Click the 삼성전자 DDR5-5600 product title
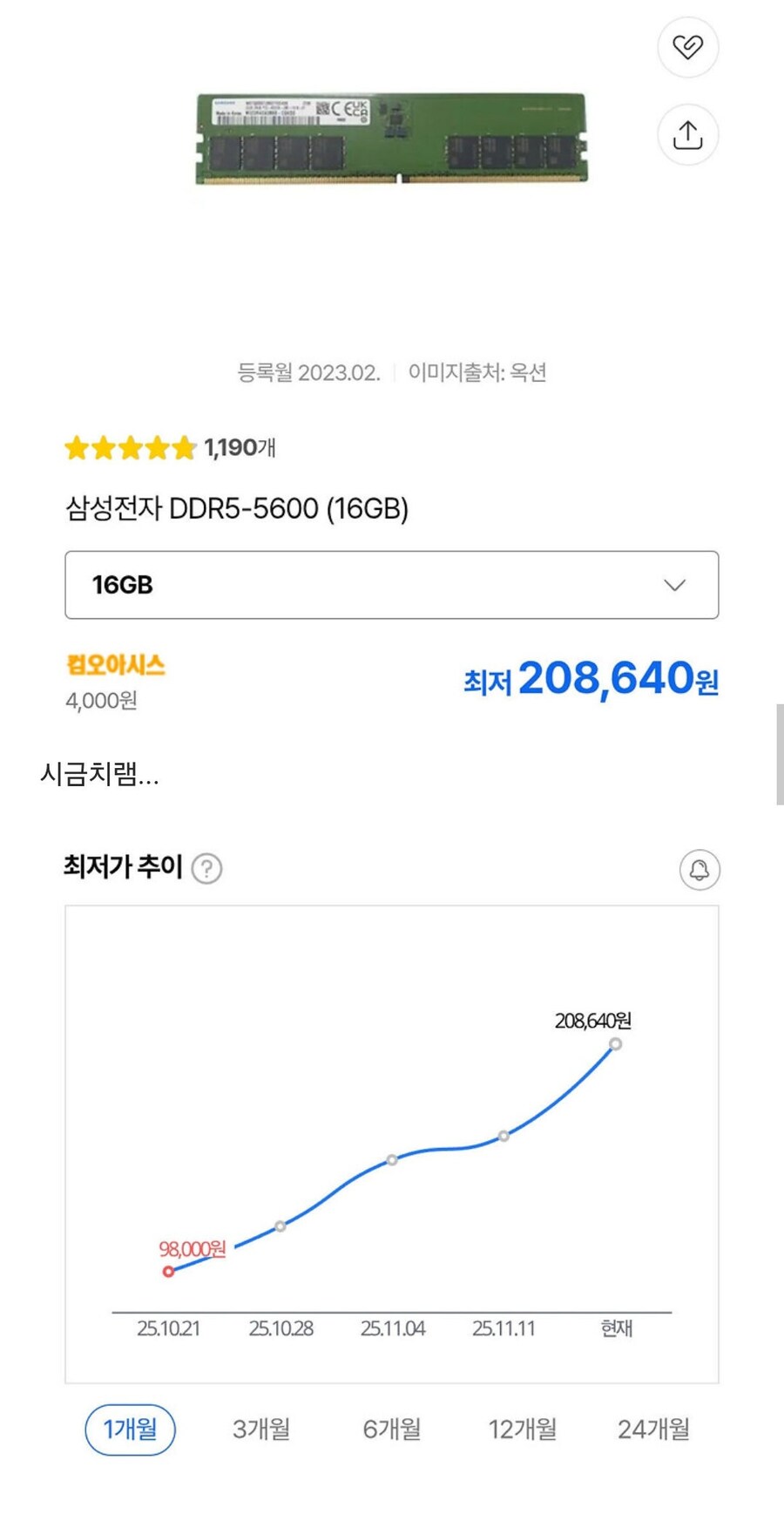 240,508
